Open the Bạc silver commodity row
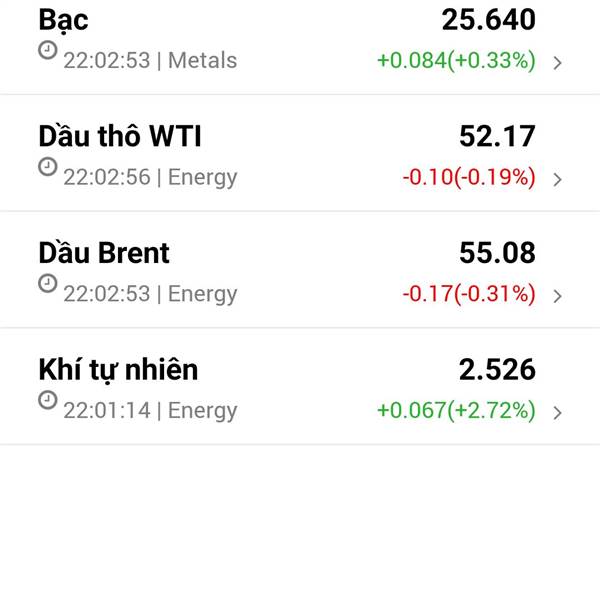 [300, 40]
